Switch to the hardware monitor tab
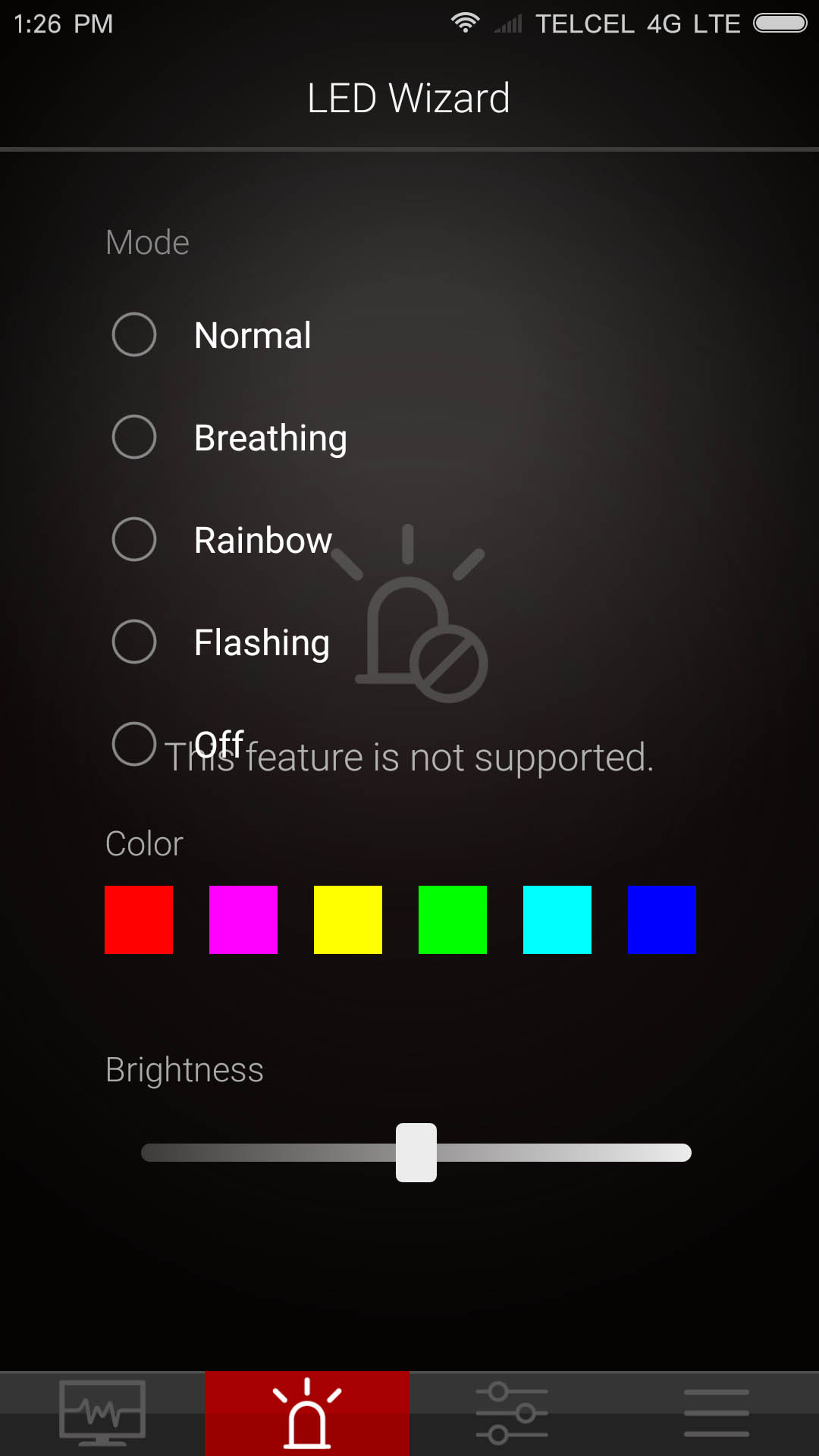Viewport: 819px width, 1456px height. (102, 1414)
